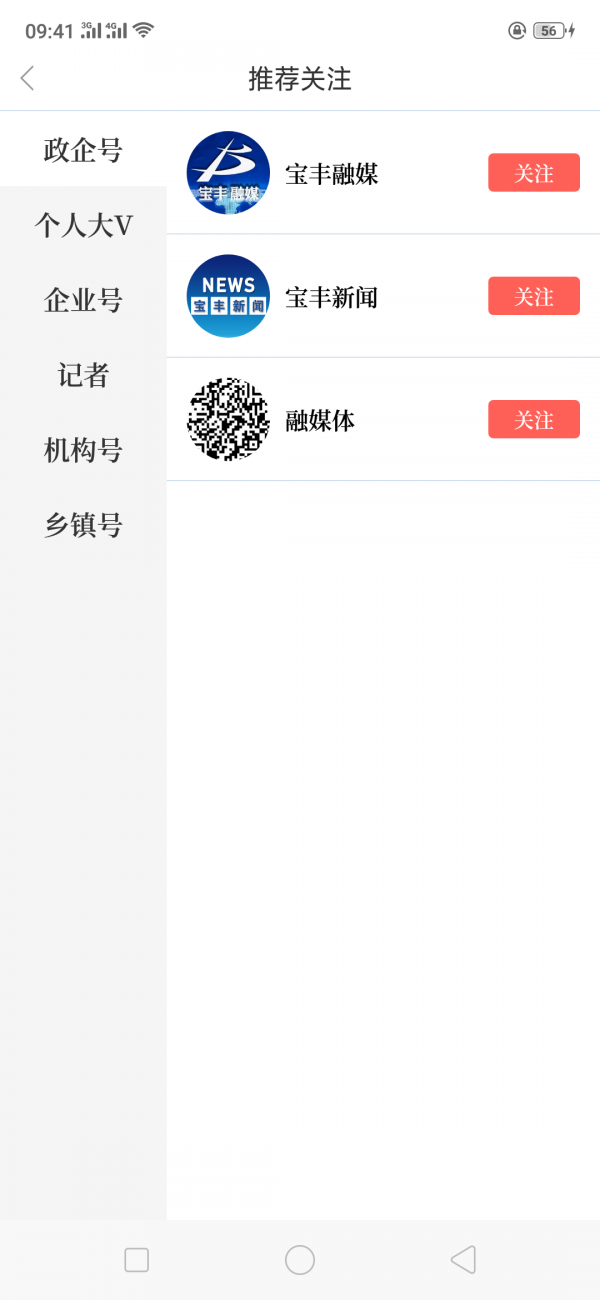Screen dimensions: 600x1300
Task: Open the 记者 category
Action: click(x=83, y=375)
